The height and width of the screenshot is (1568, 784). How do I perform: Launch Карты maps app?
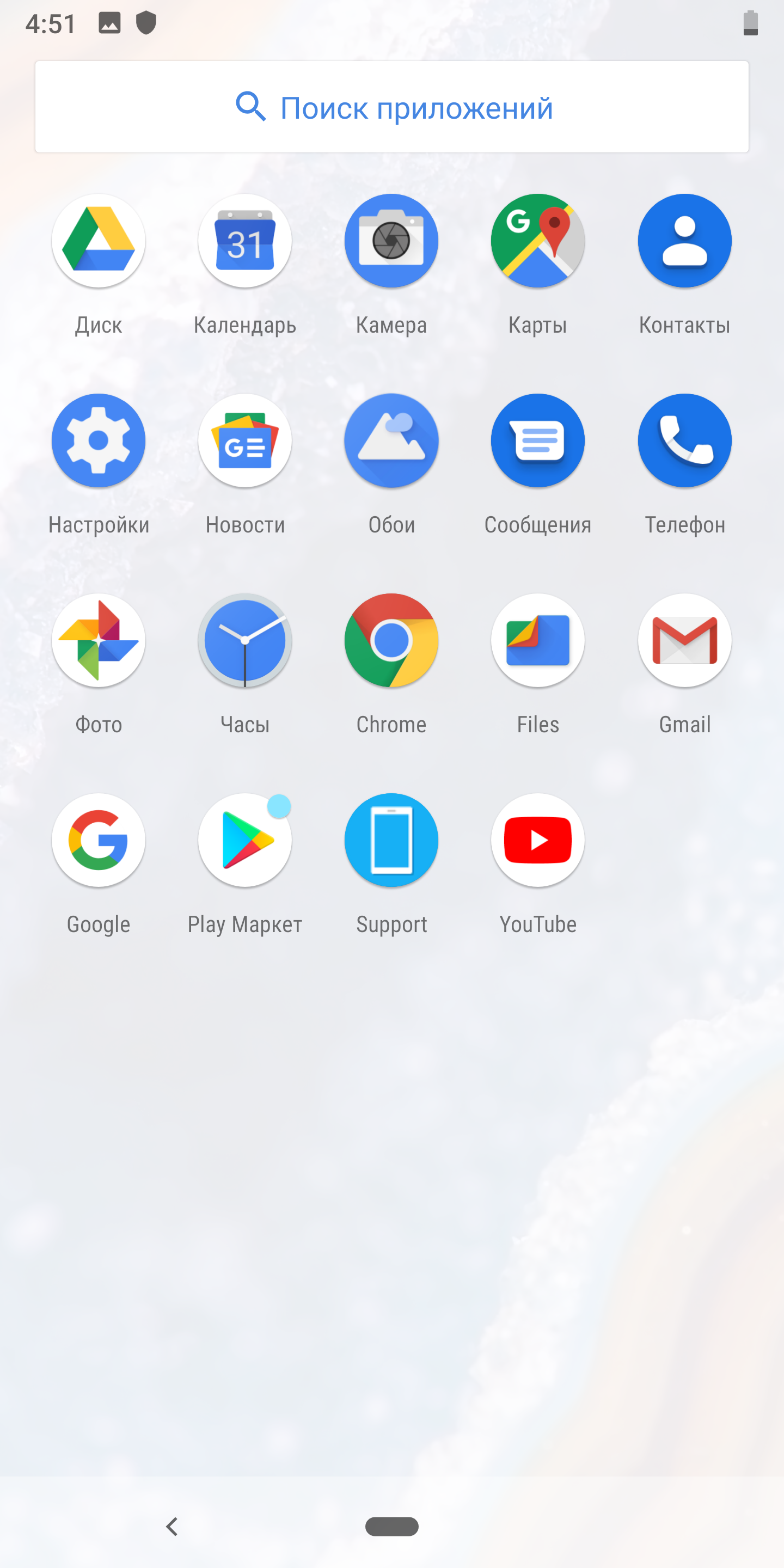[x=538, y=241]
